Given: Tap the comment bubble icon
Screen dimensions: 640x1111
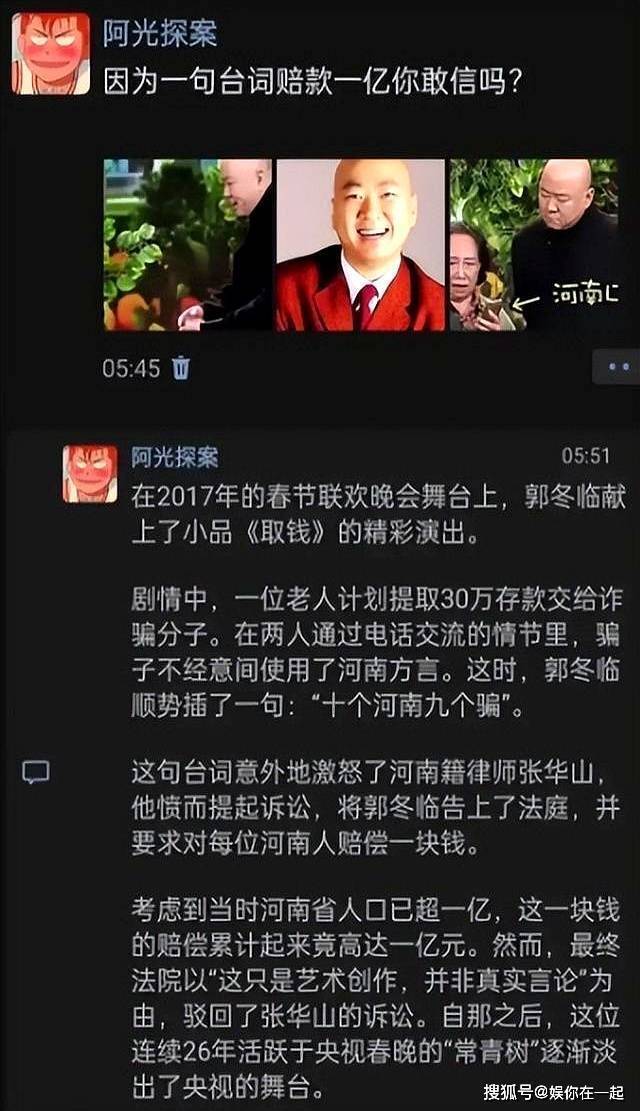Looking at the screenshot, I should click(x=36, y=771).
